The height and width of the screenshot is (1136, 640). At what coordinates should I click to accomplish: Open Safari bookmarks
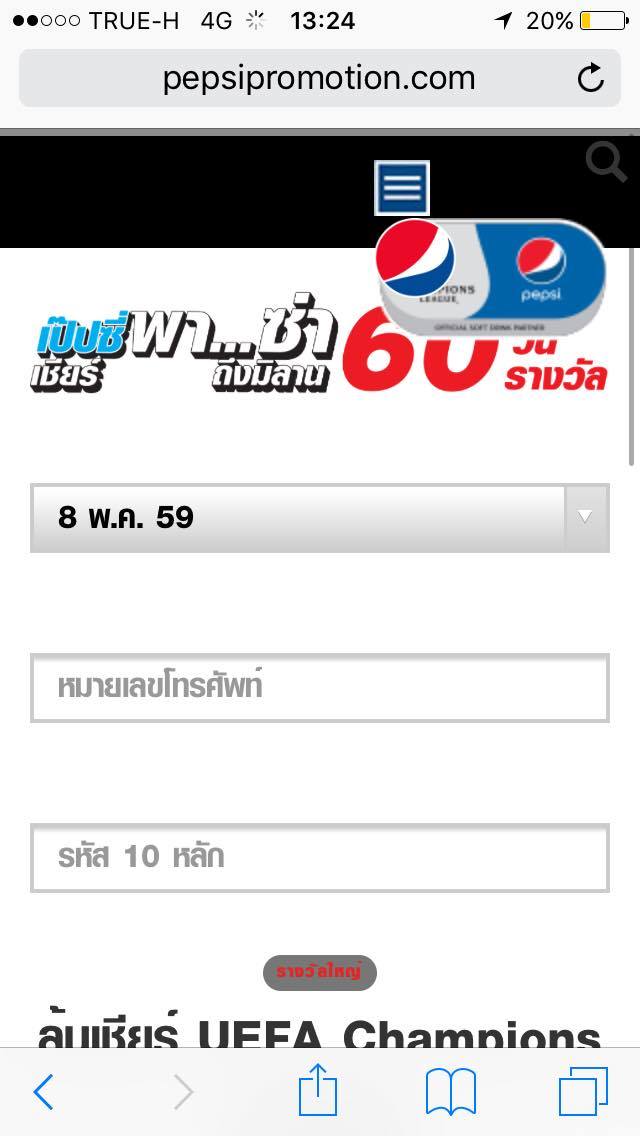coord(451,1092)
